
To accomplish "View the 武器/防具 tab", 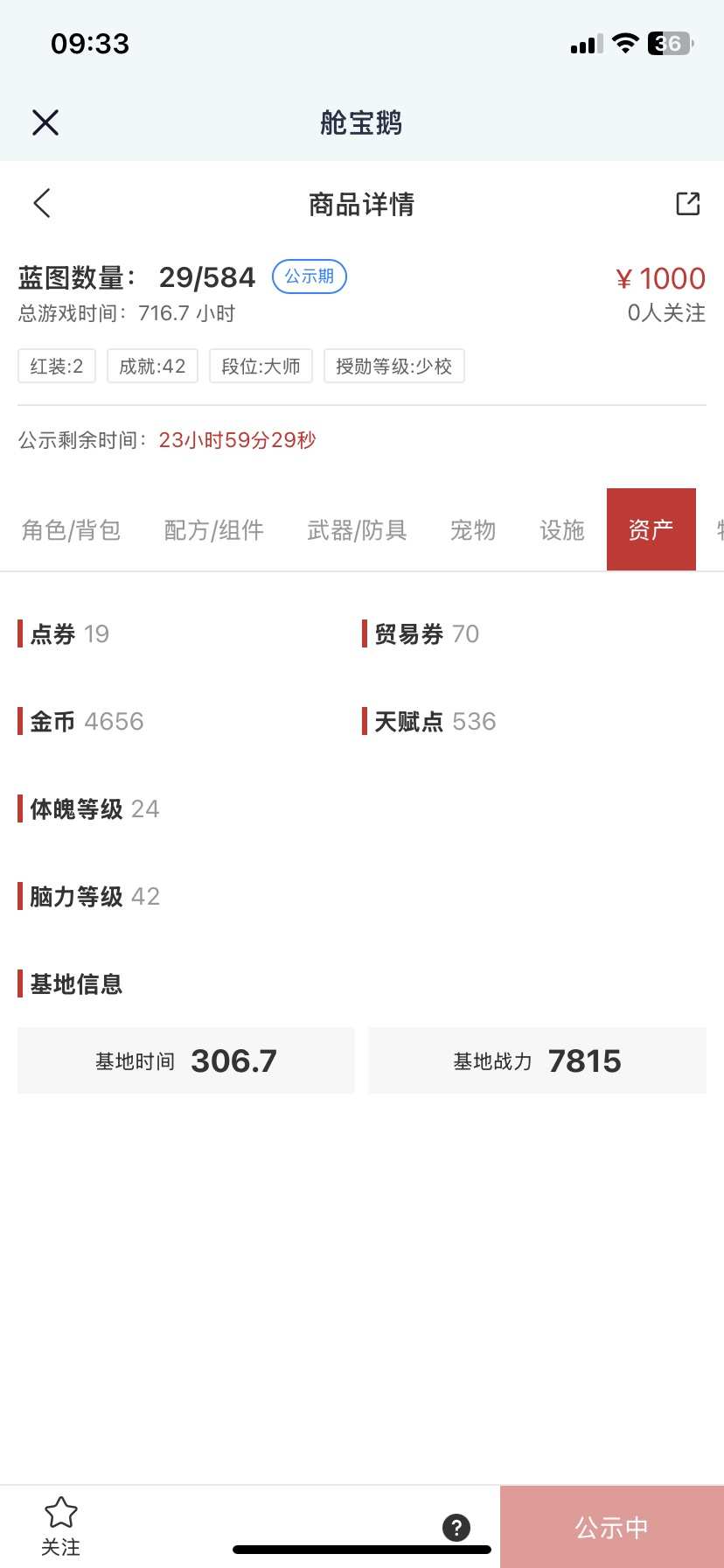I will pyautogui.click(x=357, y=530).
